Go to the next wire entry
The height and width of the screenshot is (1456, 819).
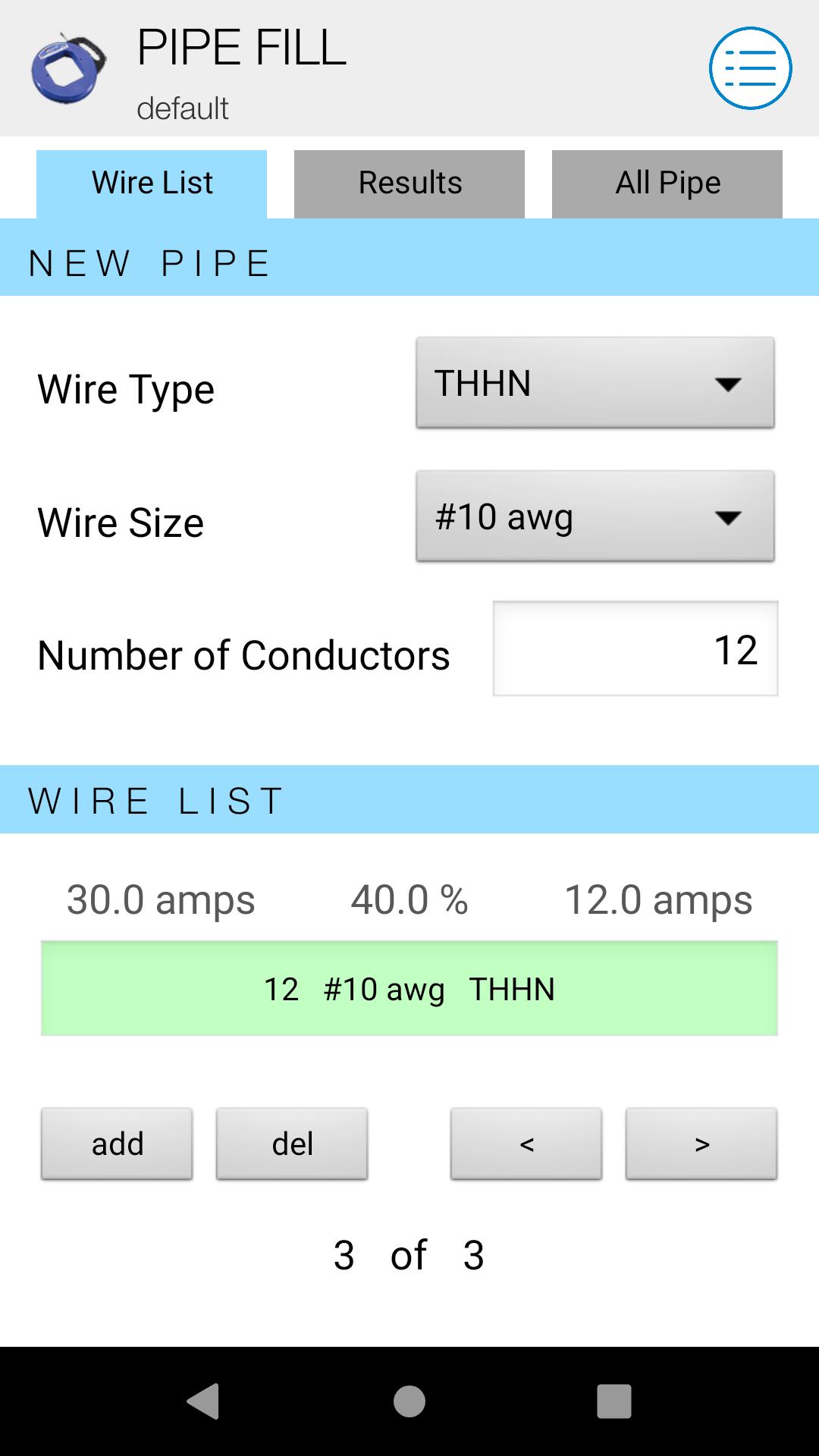pyautogui.click(x=701, y=1144)
